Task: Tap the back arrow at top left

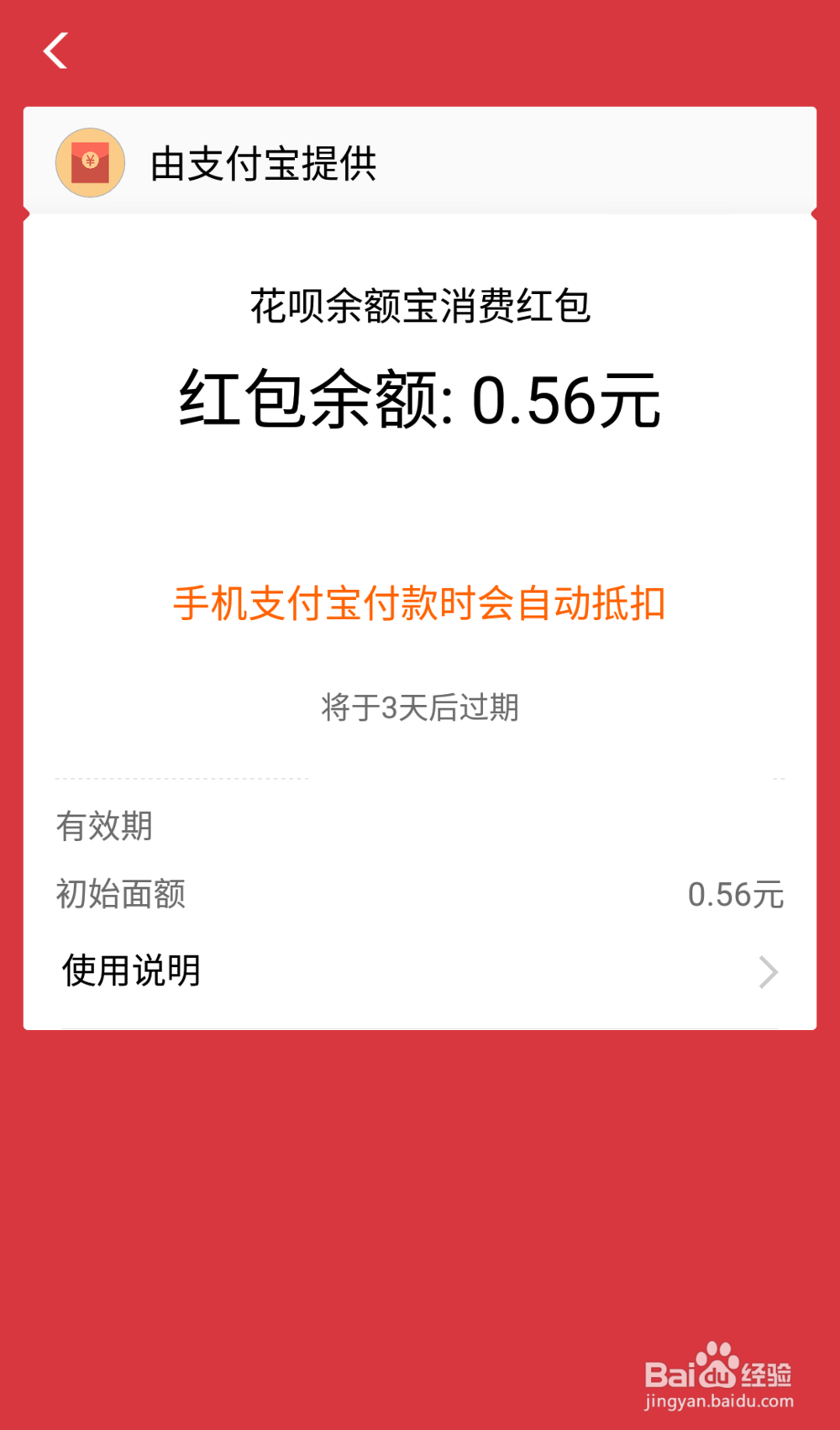Action: pos(55,51)
